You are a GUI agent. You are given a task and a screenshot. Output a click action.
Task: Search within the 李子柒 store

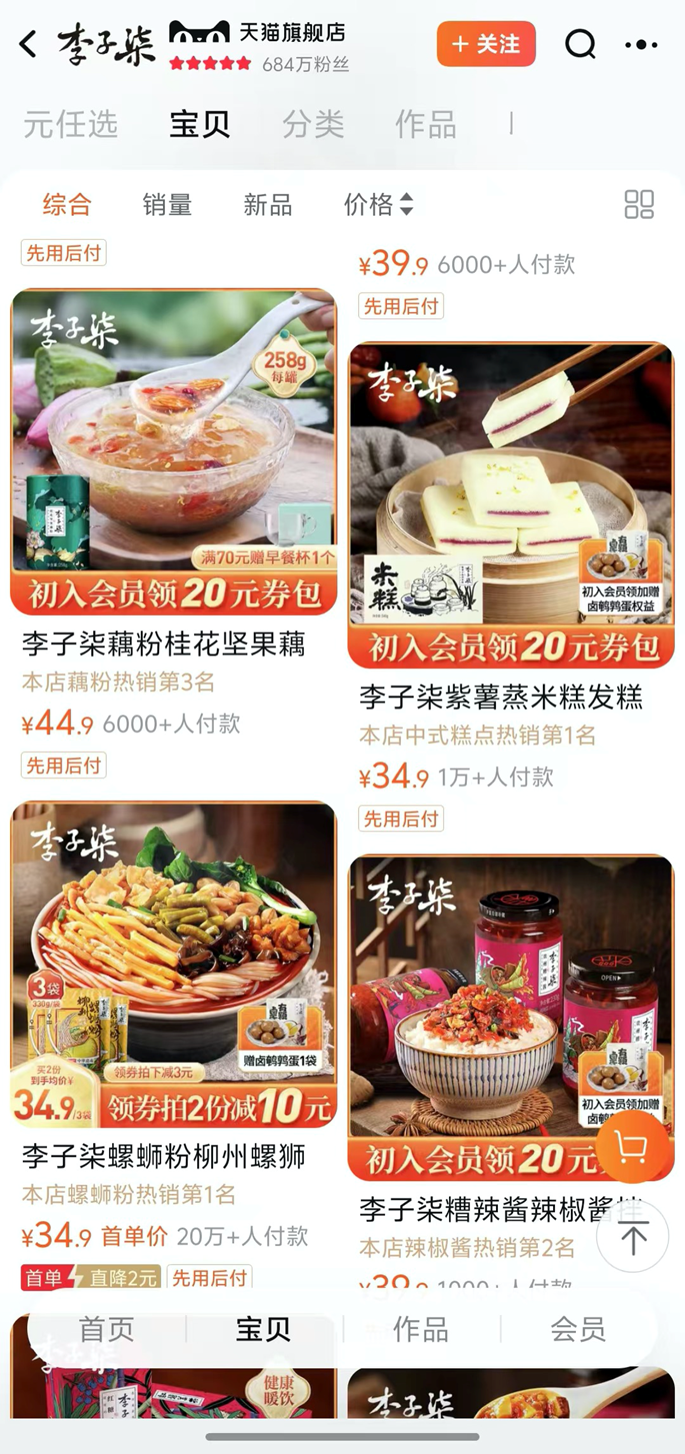580,44
